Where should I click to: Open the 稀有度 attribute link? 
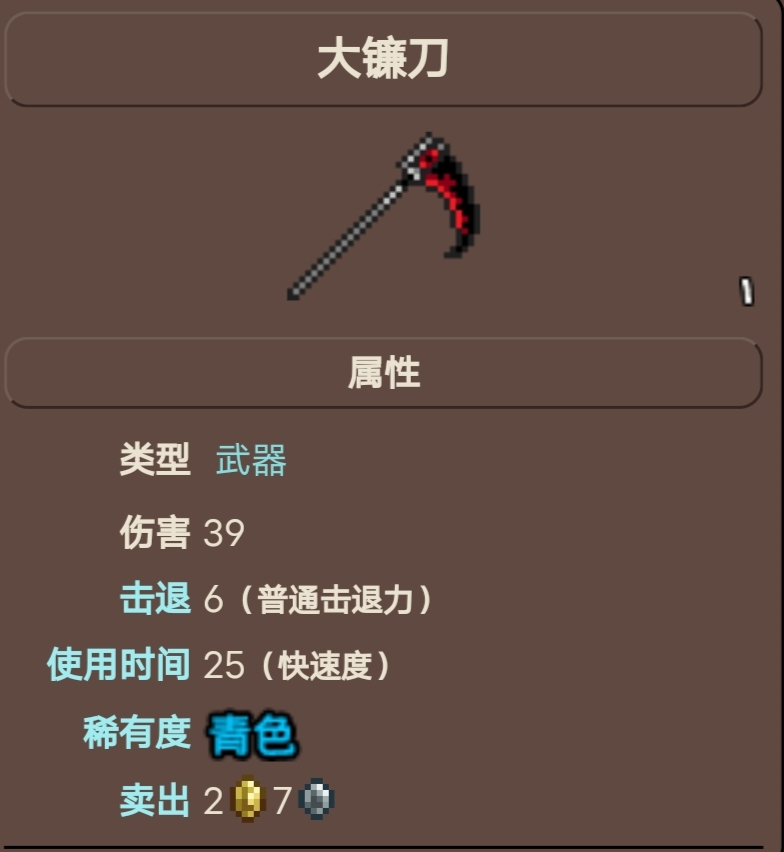136,733
